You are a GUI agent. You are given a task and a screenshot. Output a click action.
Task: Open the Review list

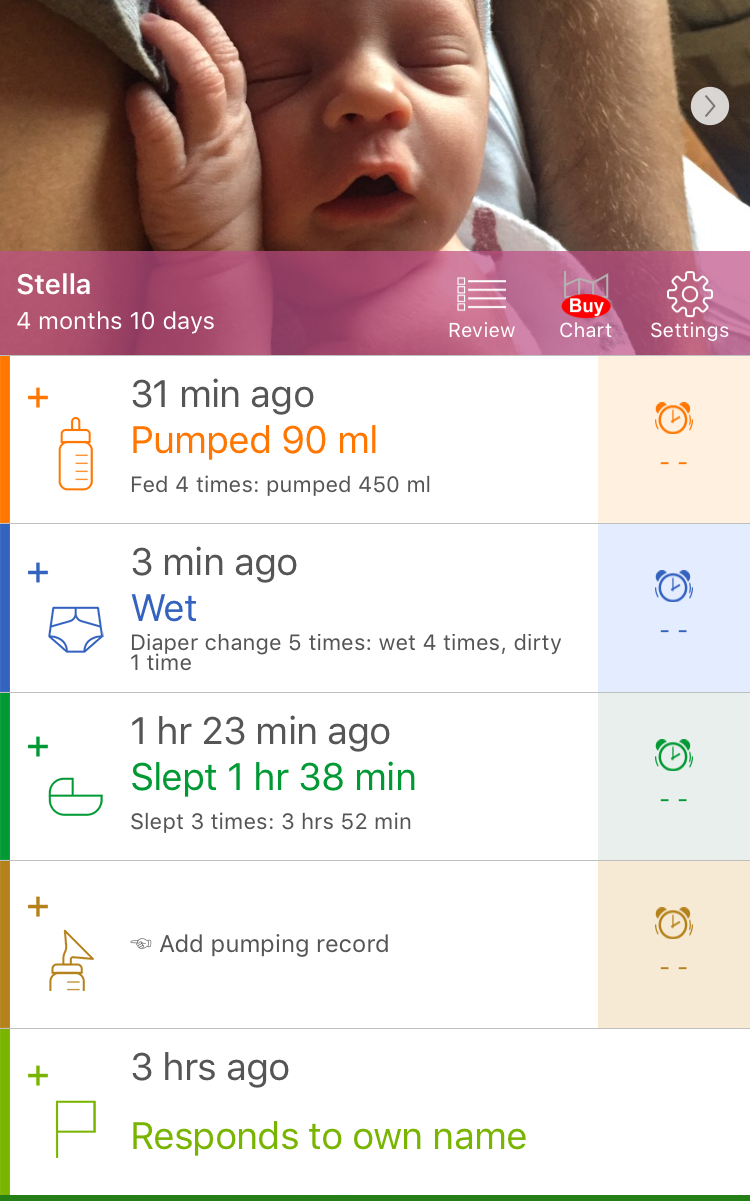click(481, 307)
